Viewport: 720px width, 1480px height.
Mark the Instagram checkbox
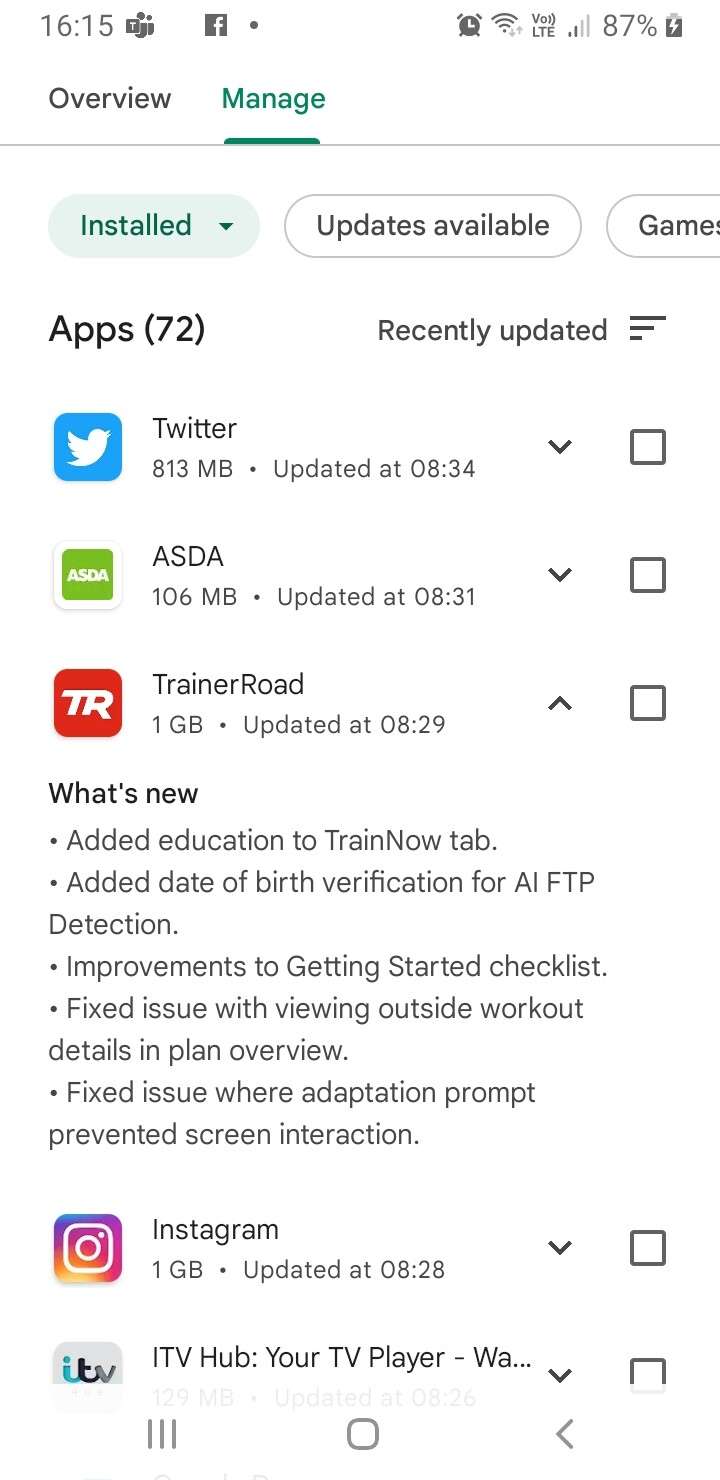pos(647,1248)
